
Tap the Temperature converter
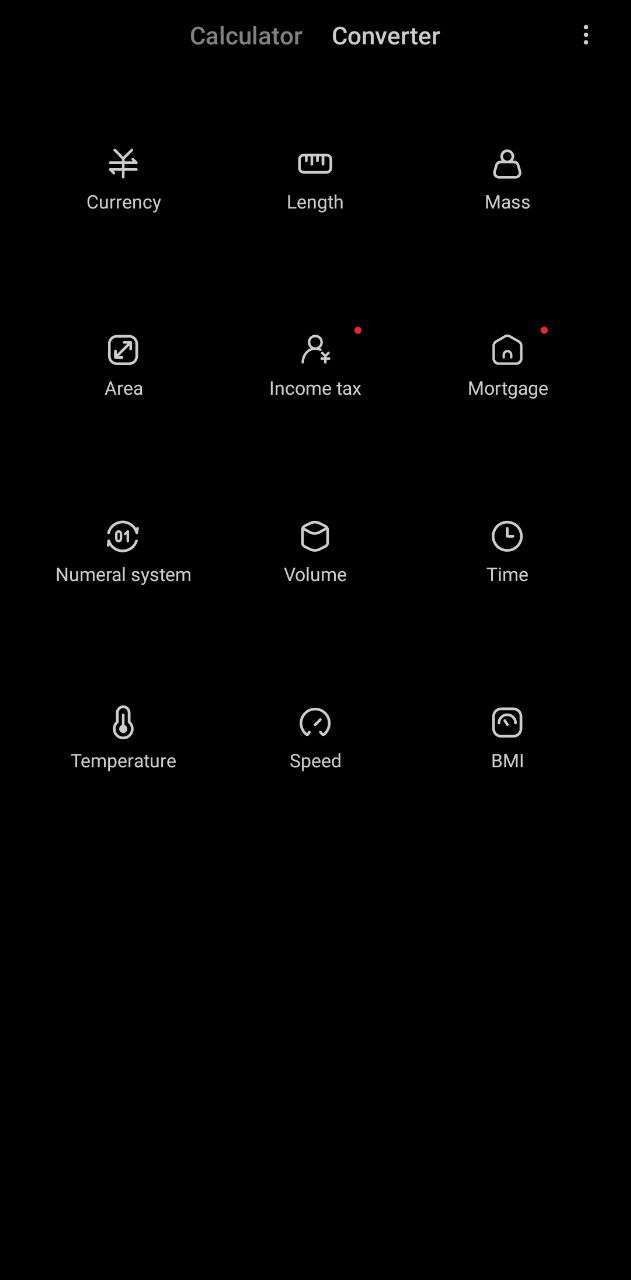123,738
